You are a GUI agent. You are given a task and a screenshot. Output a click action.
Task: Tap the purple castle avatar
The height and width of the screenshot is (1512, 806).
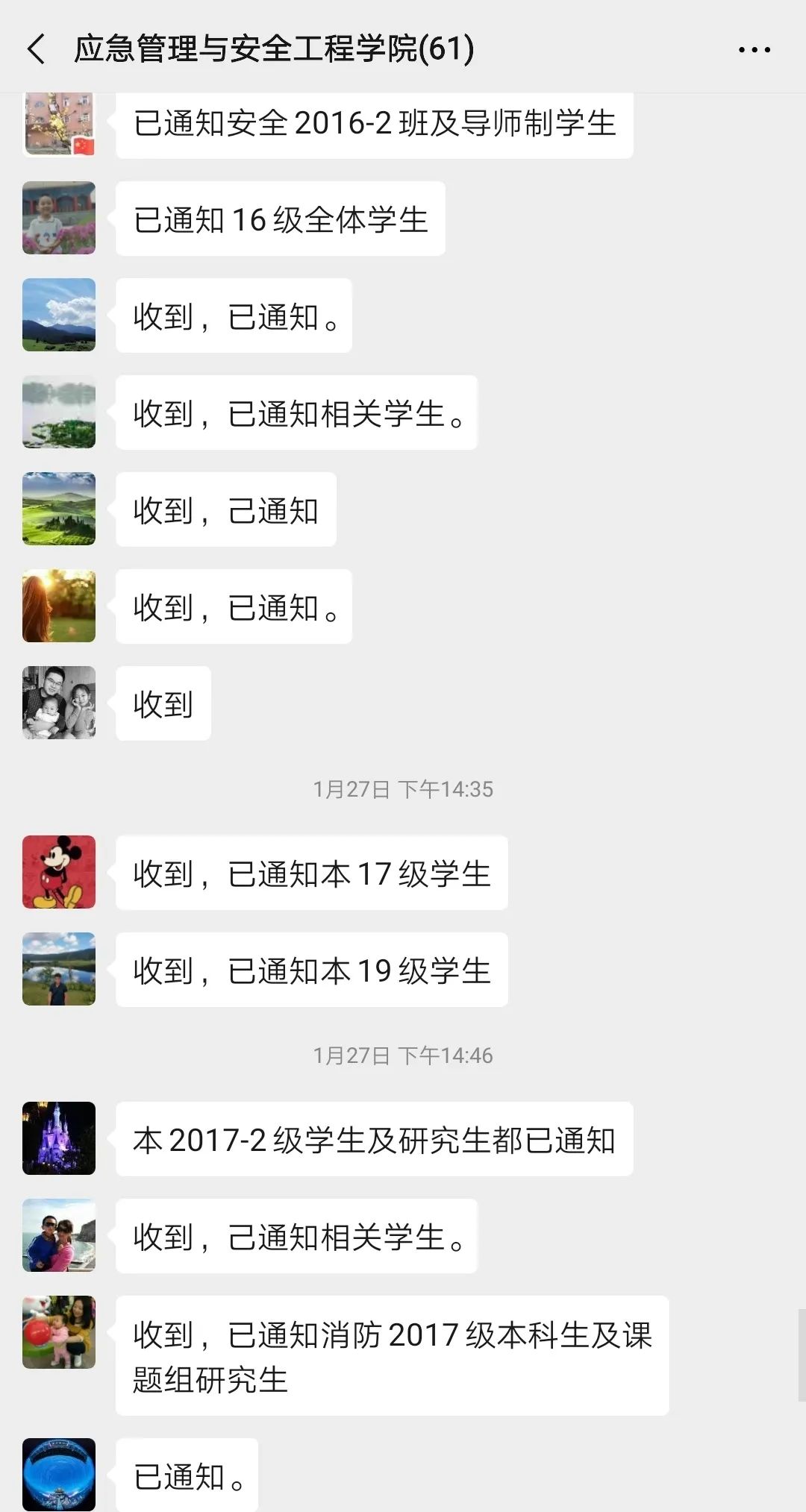pos(59,1138)
